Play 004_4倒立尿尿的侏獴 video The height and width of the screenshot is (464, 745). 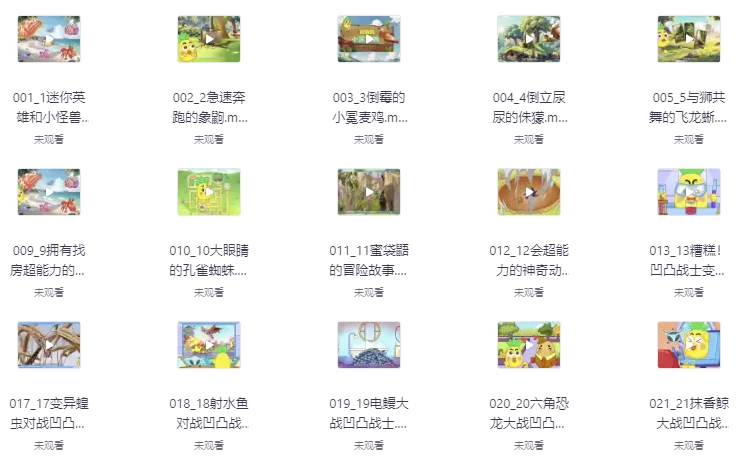pyautogui.click(x=529, y=39)
